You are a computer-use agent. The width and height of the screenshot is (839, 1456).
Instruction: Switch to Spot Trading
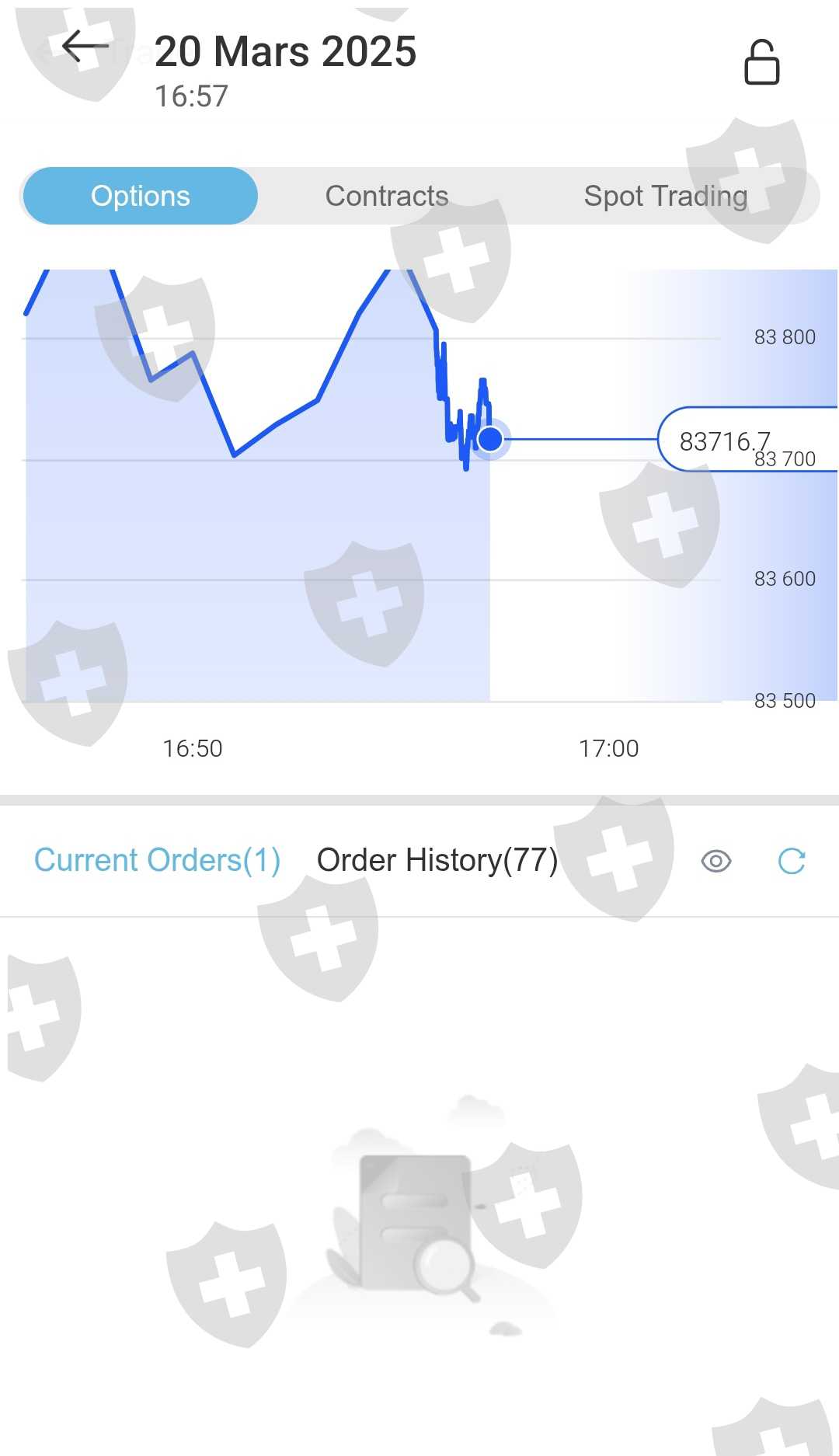[x=666, y=196]
